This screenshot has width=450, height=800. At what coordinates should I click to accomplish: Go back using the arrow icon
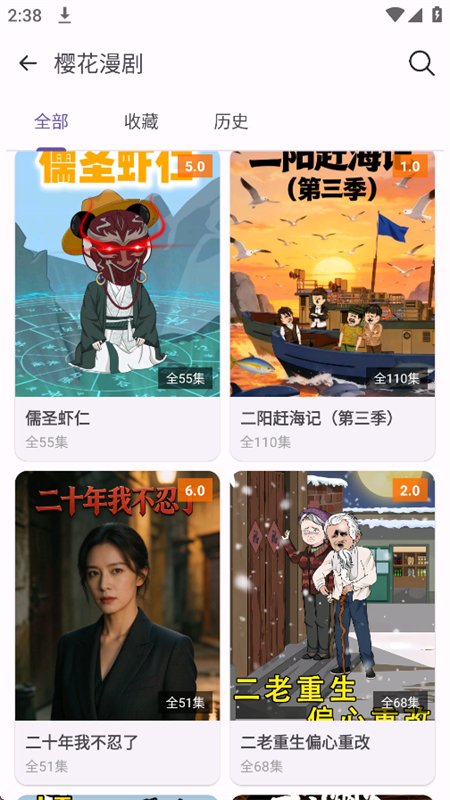click(x=28, y=63)
